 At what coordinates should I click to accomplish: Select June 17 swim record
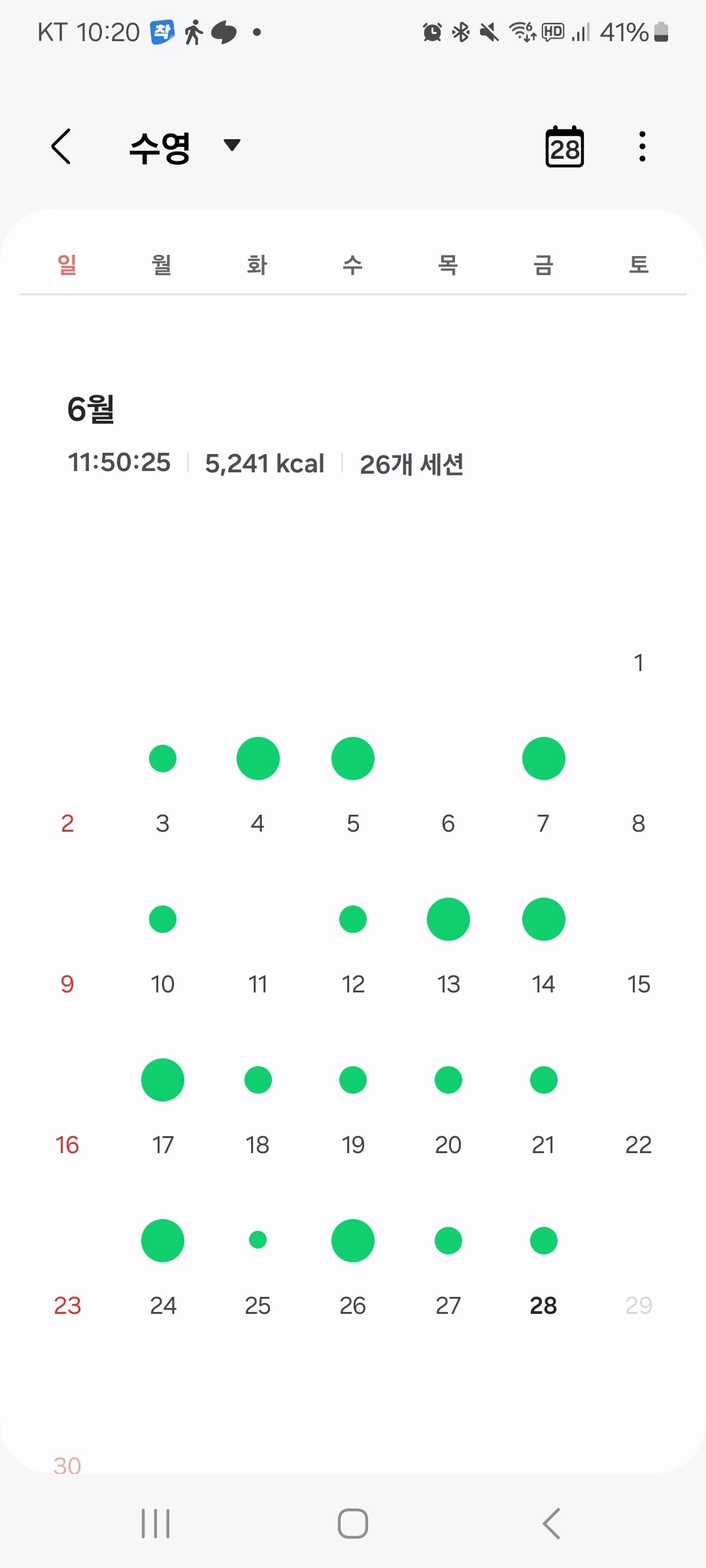pos(163,1081)
